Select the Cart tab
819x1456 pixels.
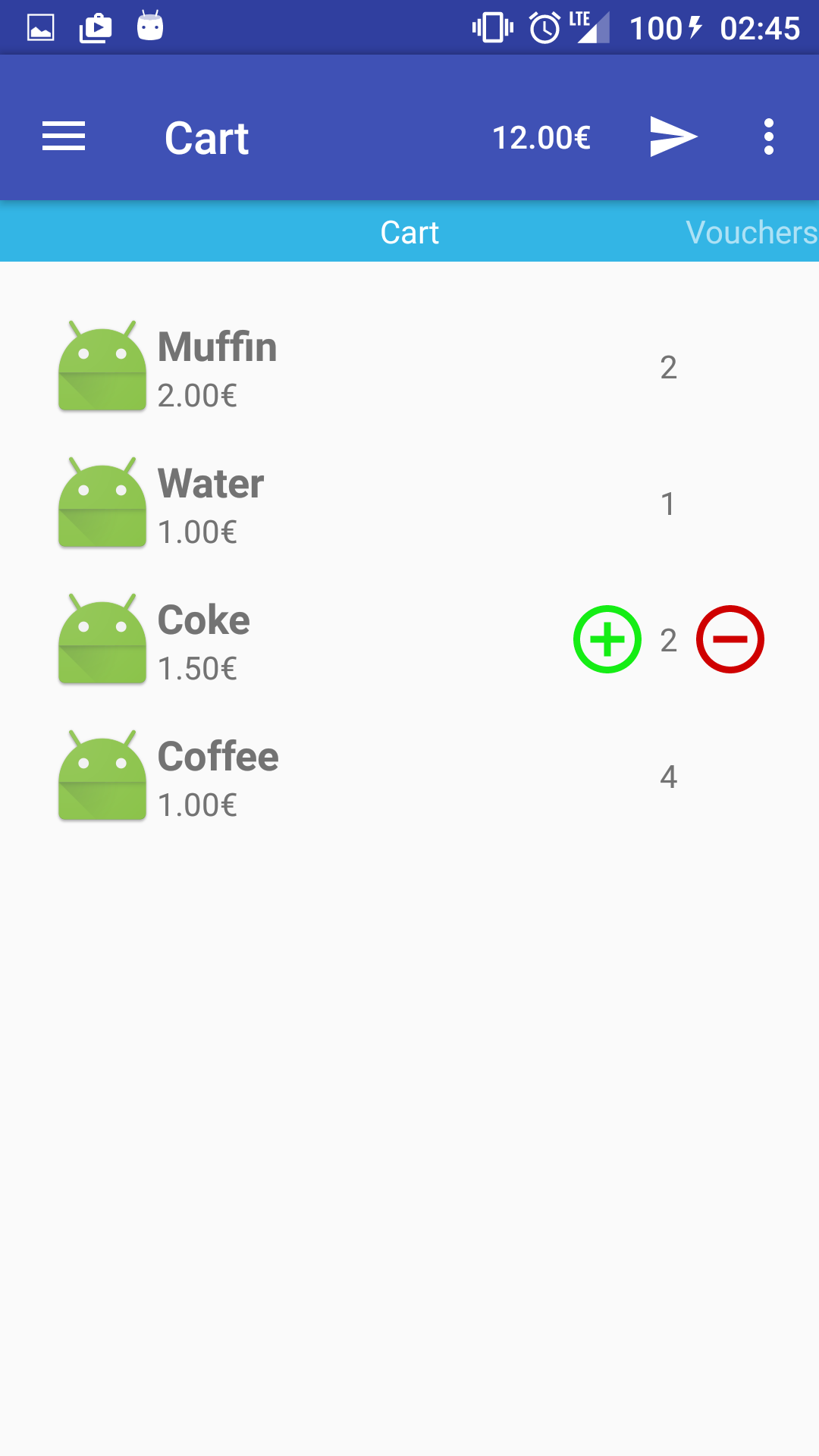pyautogui.click(x=409, y=232)
